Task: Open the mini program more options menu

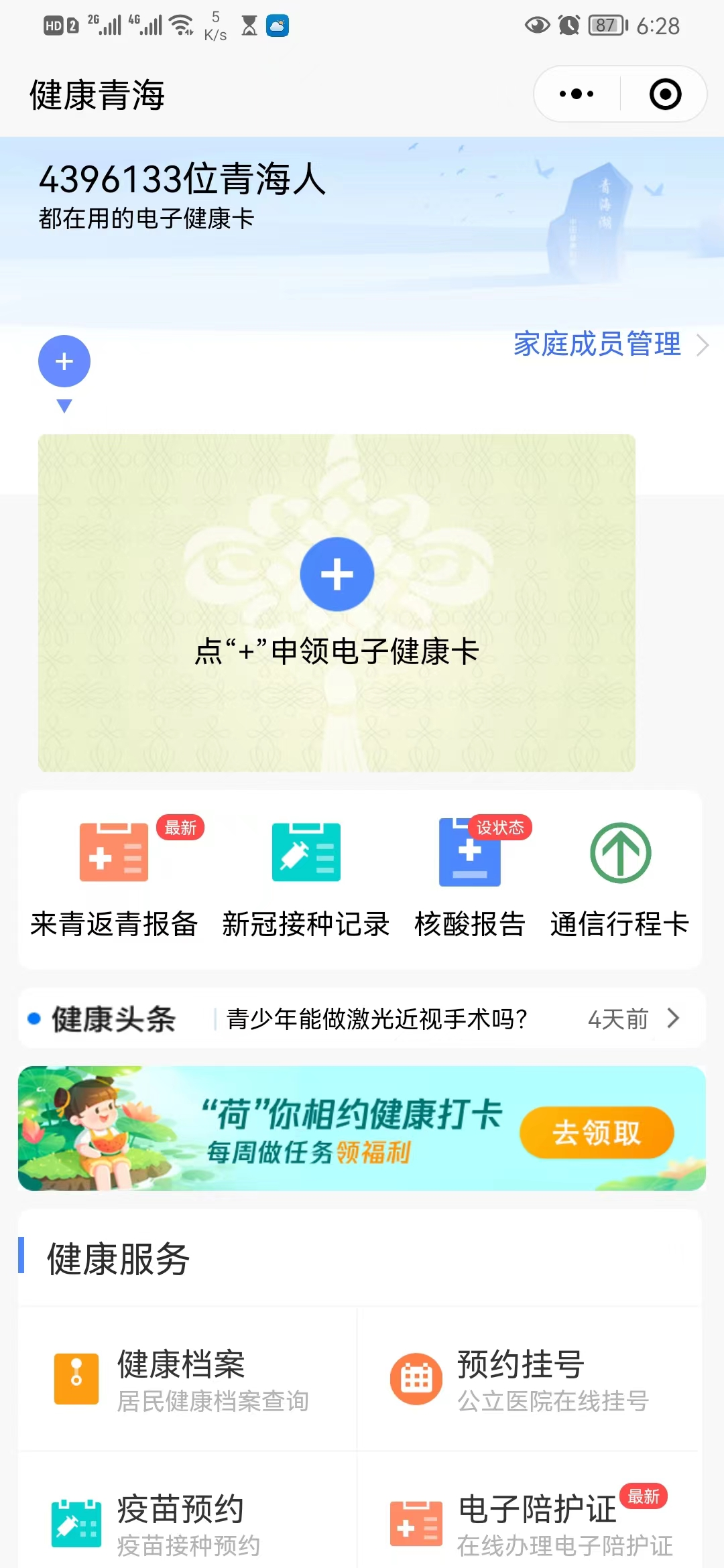Action: click(577, 94)
